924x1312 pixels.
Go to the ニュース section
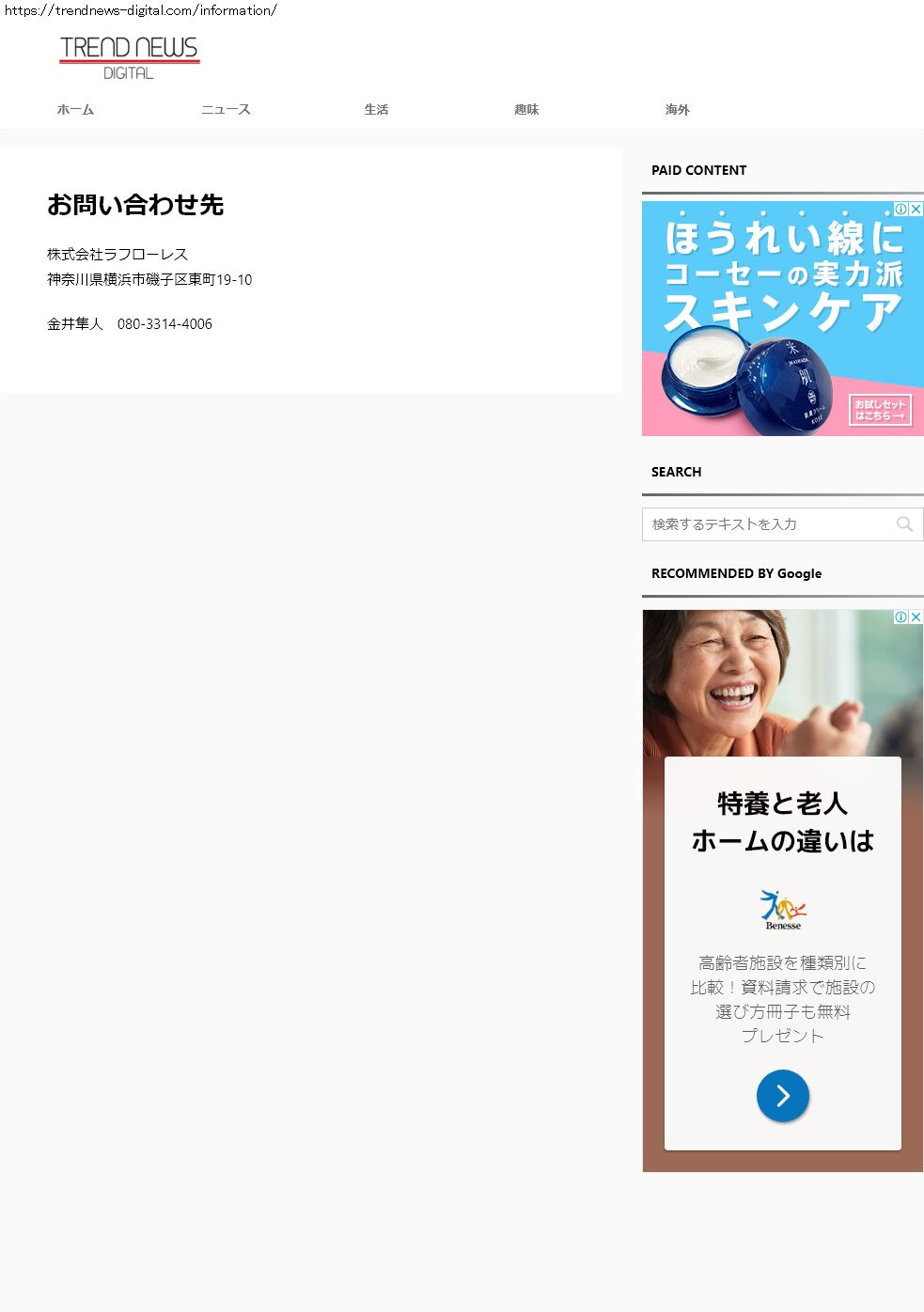coord(226,110)
